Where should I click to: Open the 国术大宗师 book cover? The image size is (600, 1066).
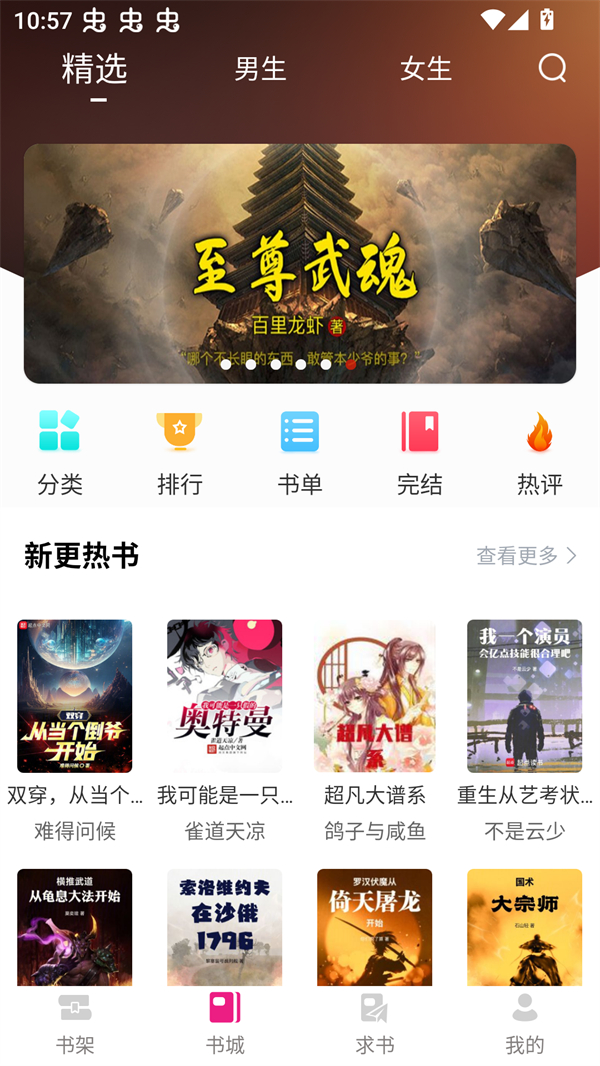click(x=525, y=926)
